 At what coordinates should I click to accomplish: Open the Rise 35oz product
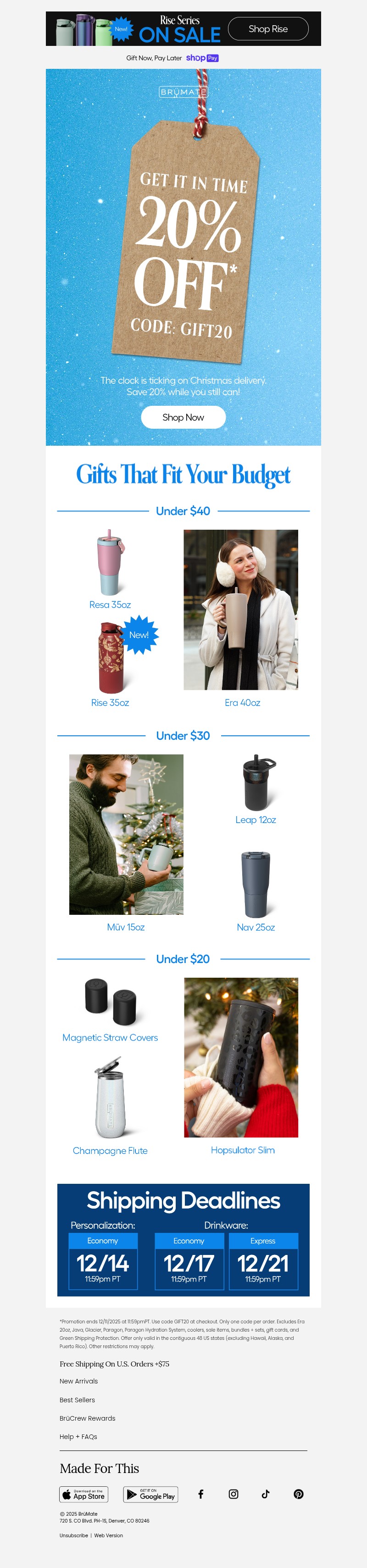(x=110, y=702)
